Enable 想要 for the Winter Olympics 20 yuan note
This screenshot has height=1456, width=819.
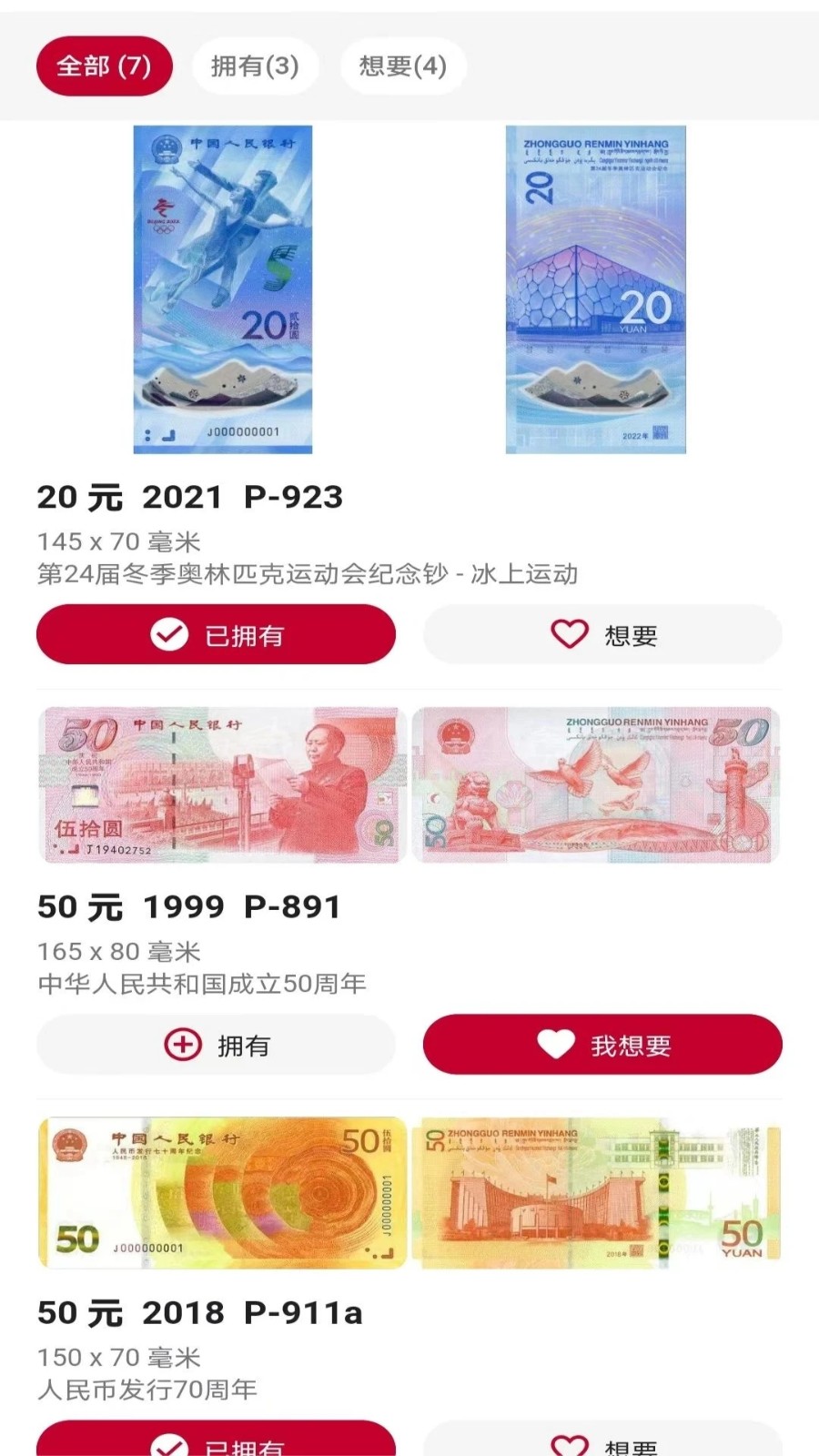(602, 635)
